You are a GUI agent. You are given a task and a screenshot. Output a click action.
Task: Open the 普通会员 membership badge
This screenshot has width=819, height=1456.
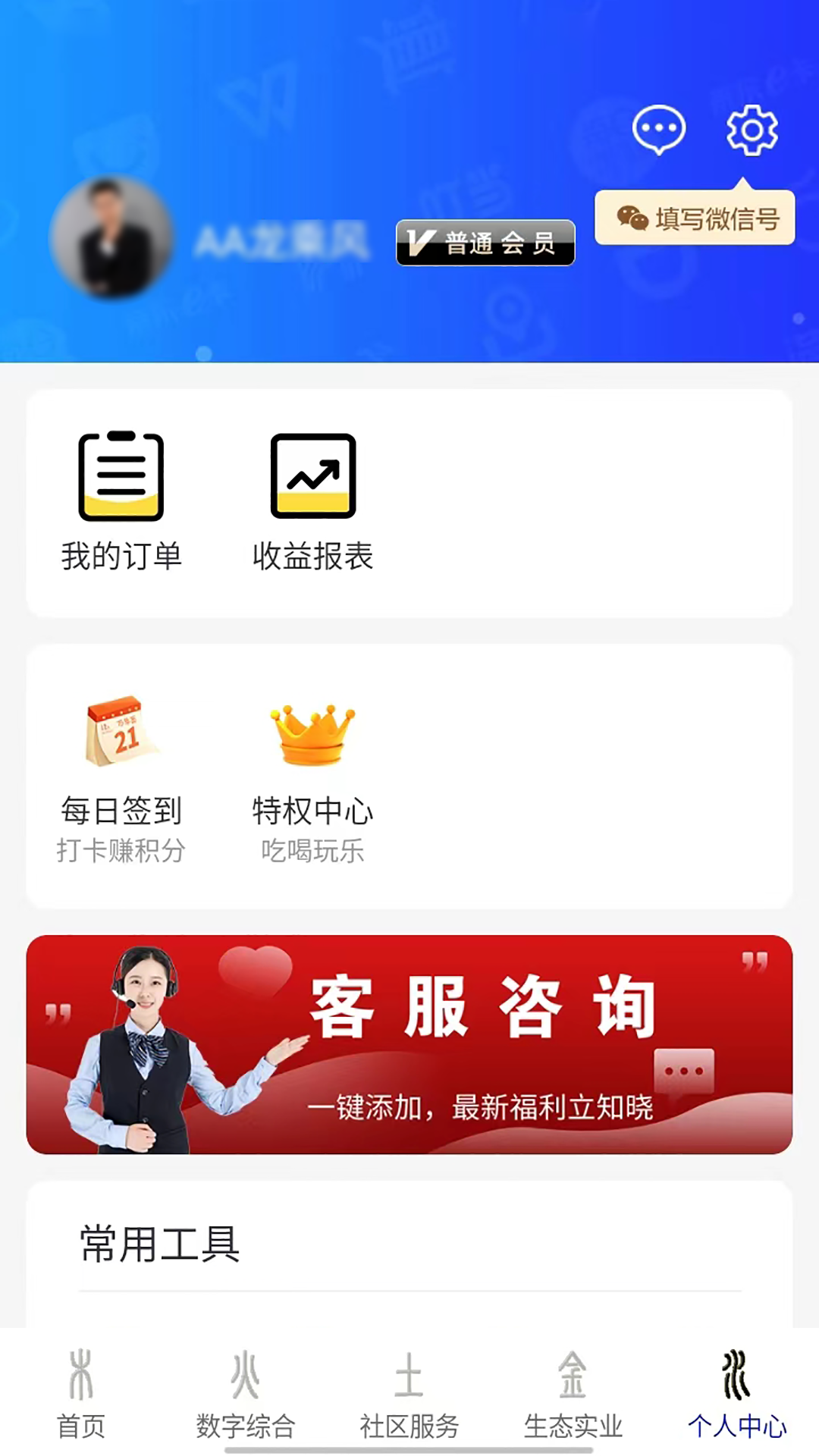(485, 243)
